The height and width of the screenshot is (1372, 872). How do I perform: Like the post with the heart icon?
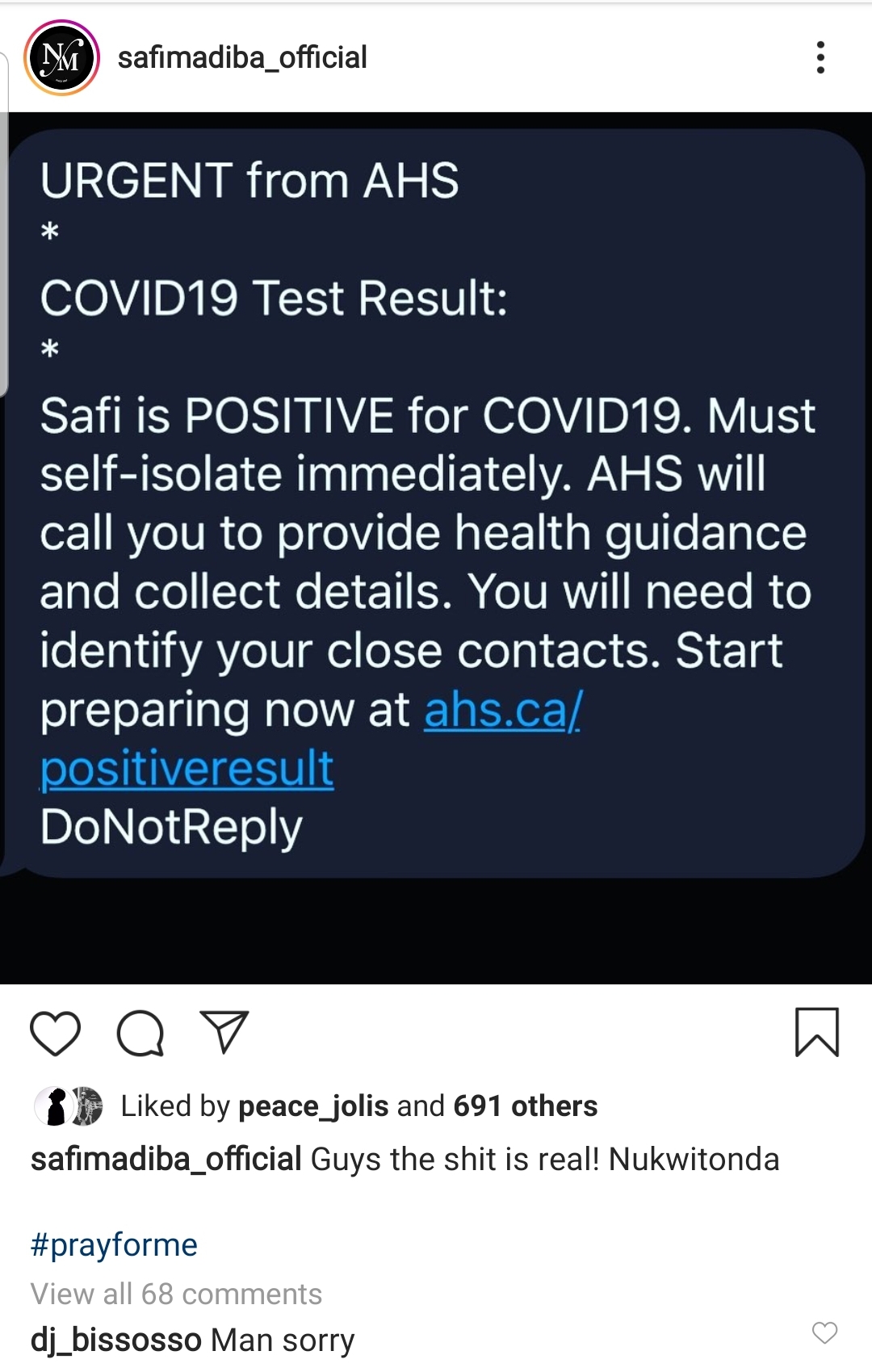click(x=55, y=1033)
